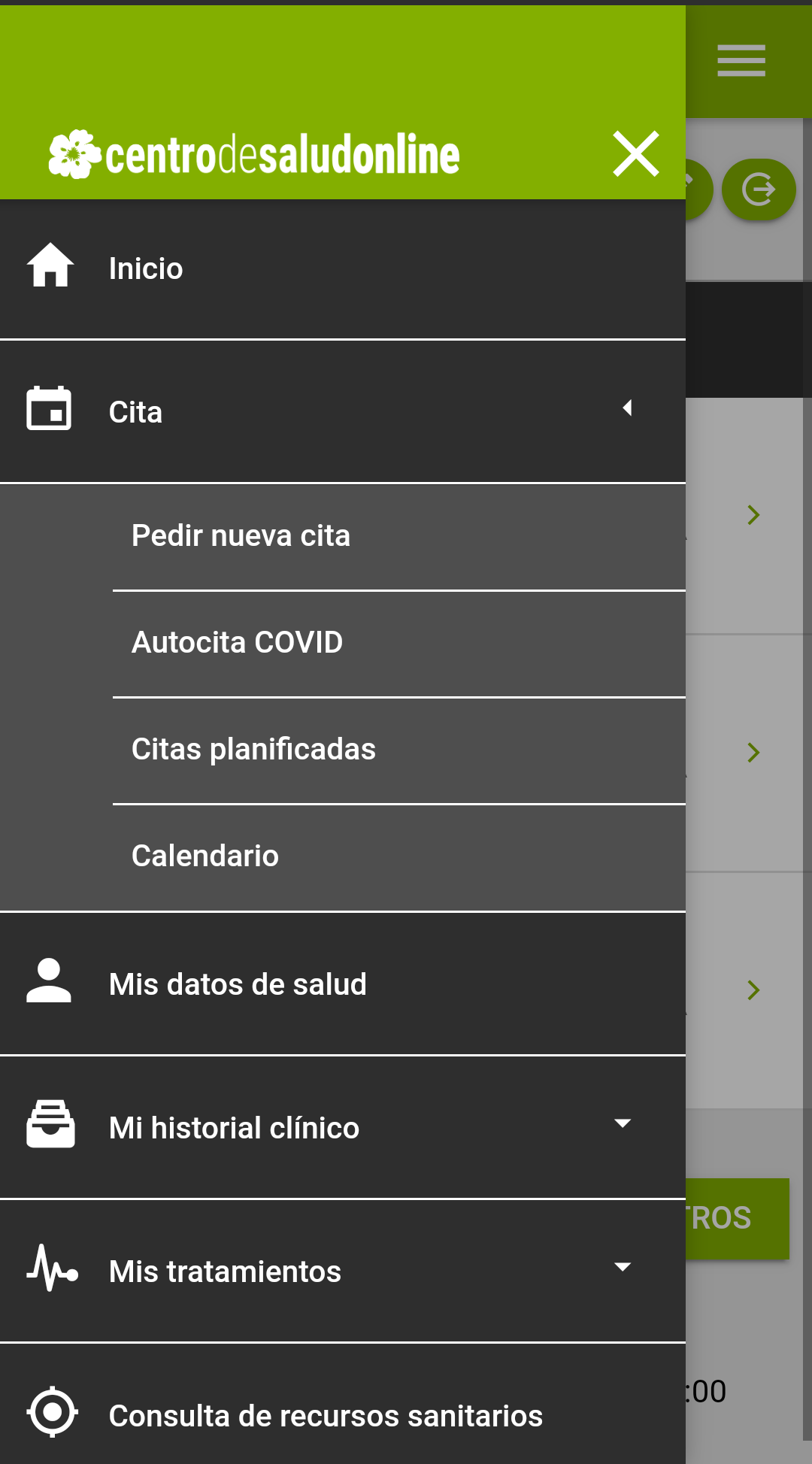Go to Inicio

343,269
